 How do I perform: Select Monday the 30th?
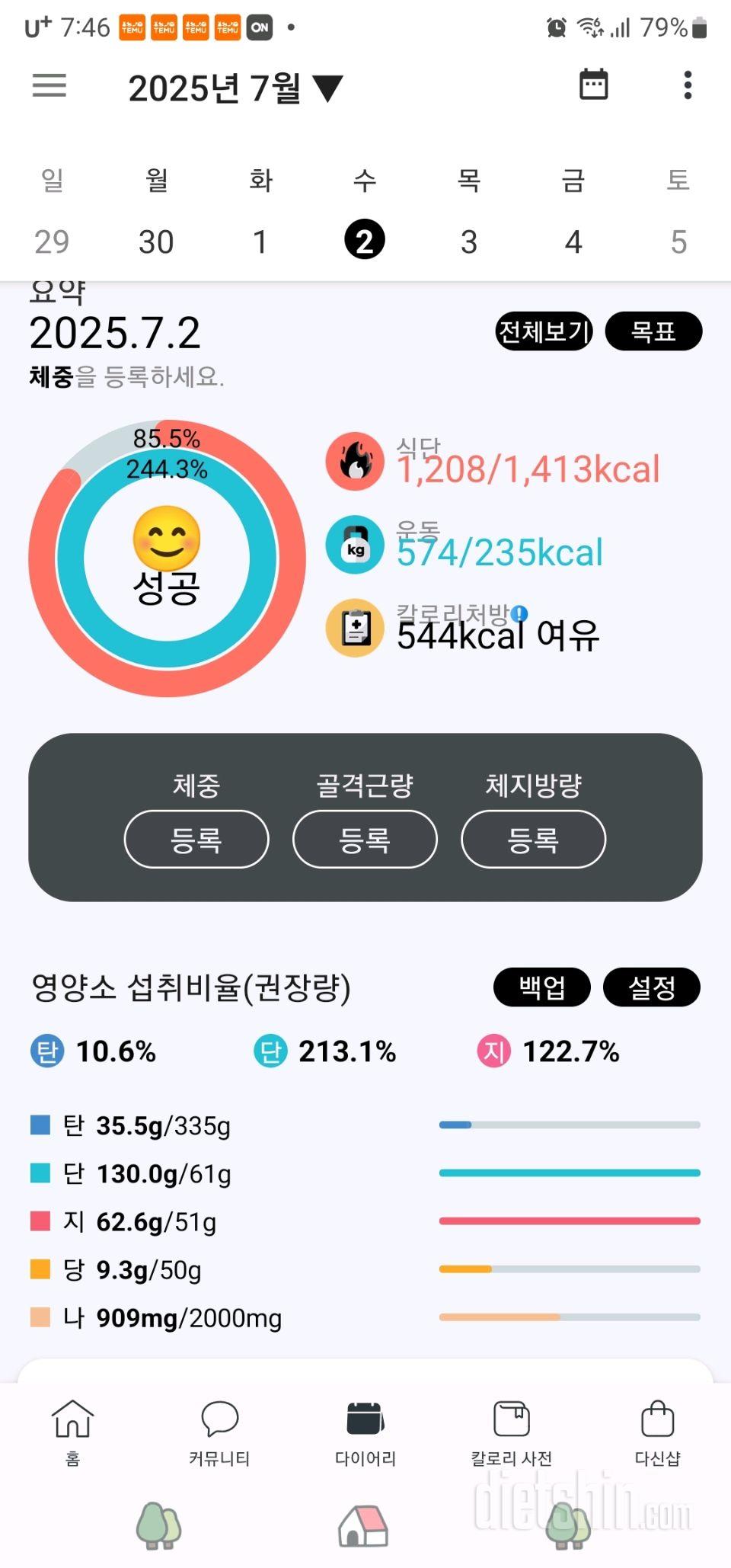click(156, 242)
